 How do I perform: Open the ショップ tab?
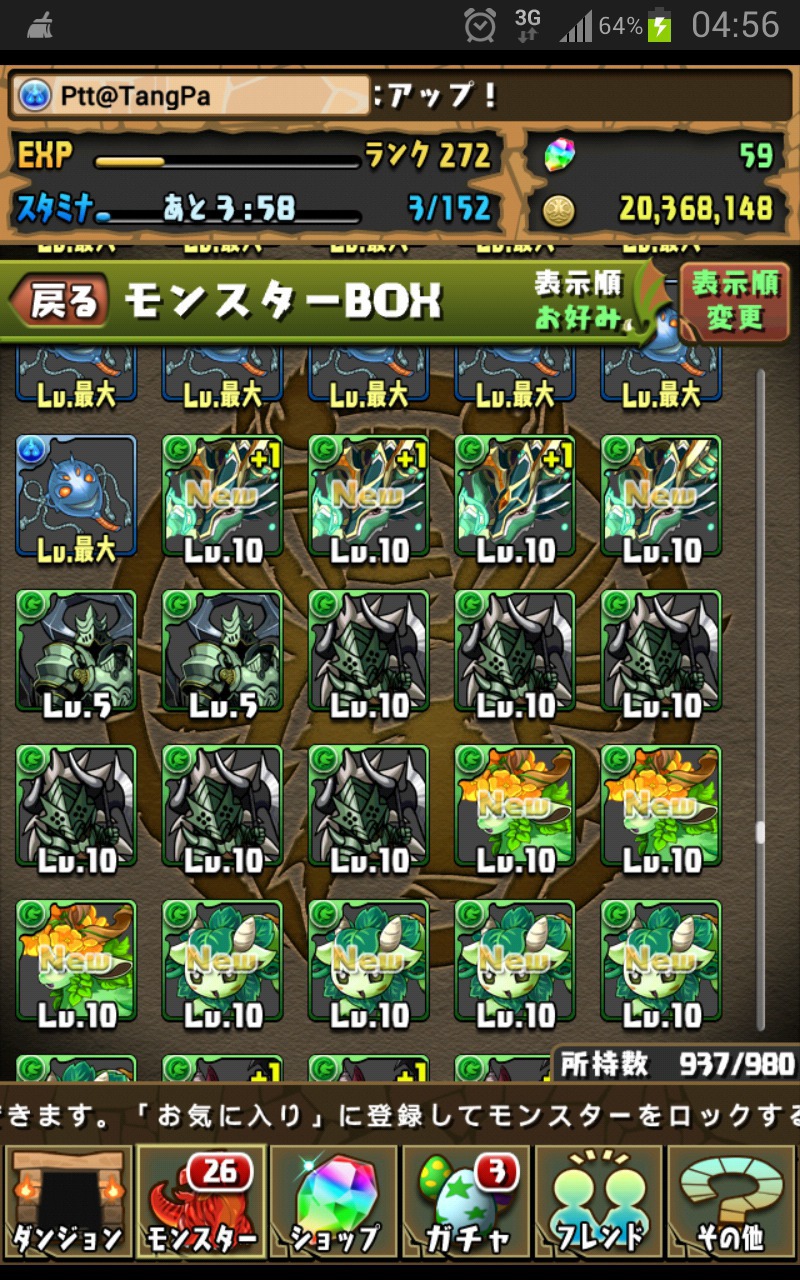tap(334, 1202)
